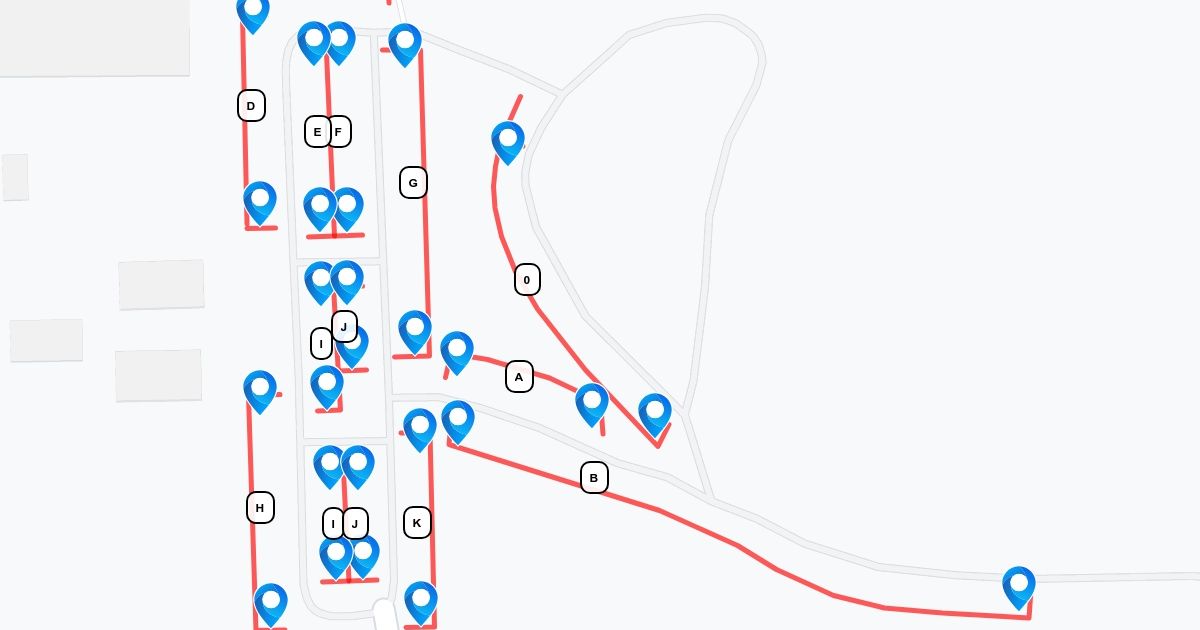Select the route label D
The width and height of the screenshot is (1200, 630).
251,105
